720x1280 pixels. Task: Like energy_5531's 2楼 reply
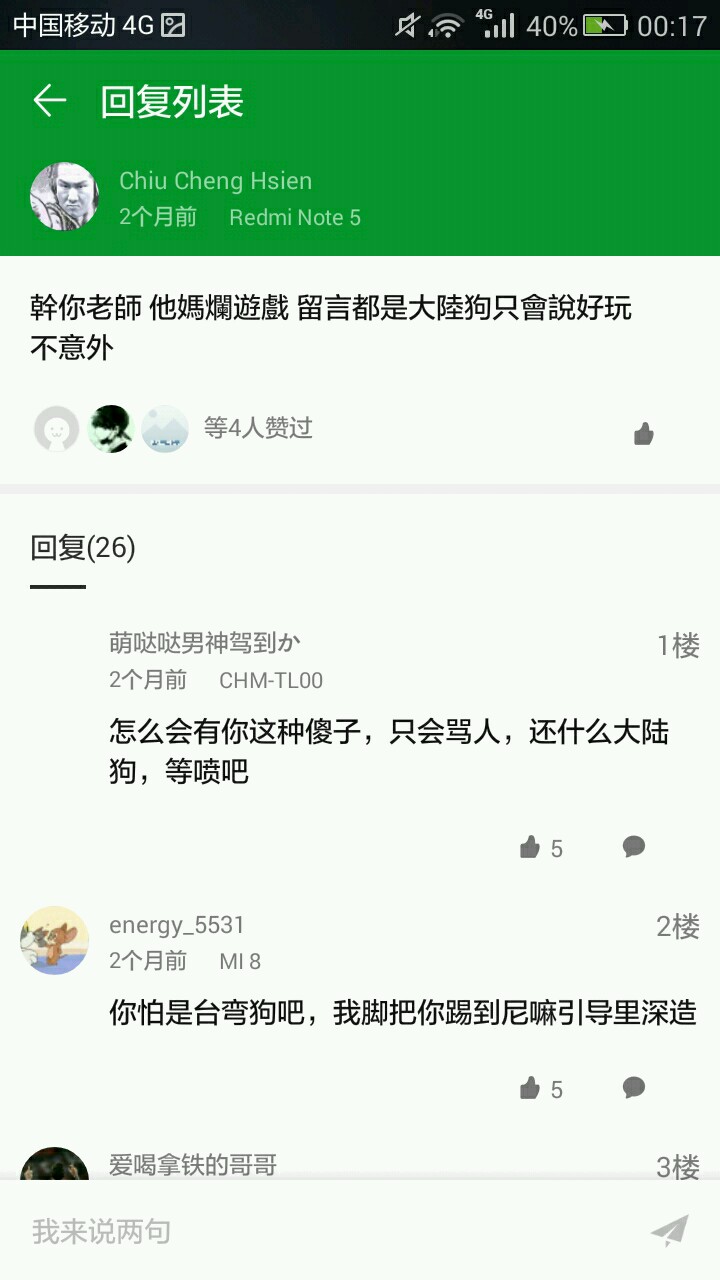[530, 1089]
